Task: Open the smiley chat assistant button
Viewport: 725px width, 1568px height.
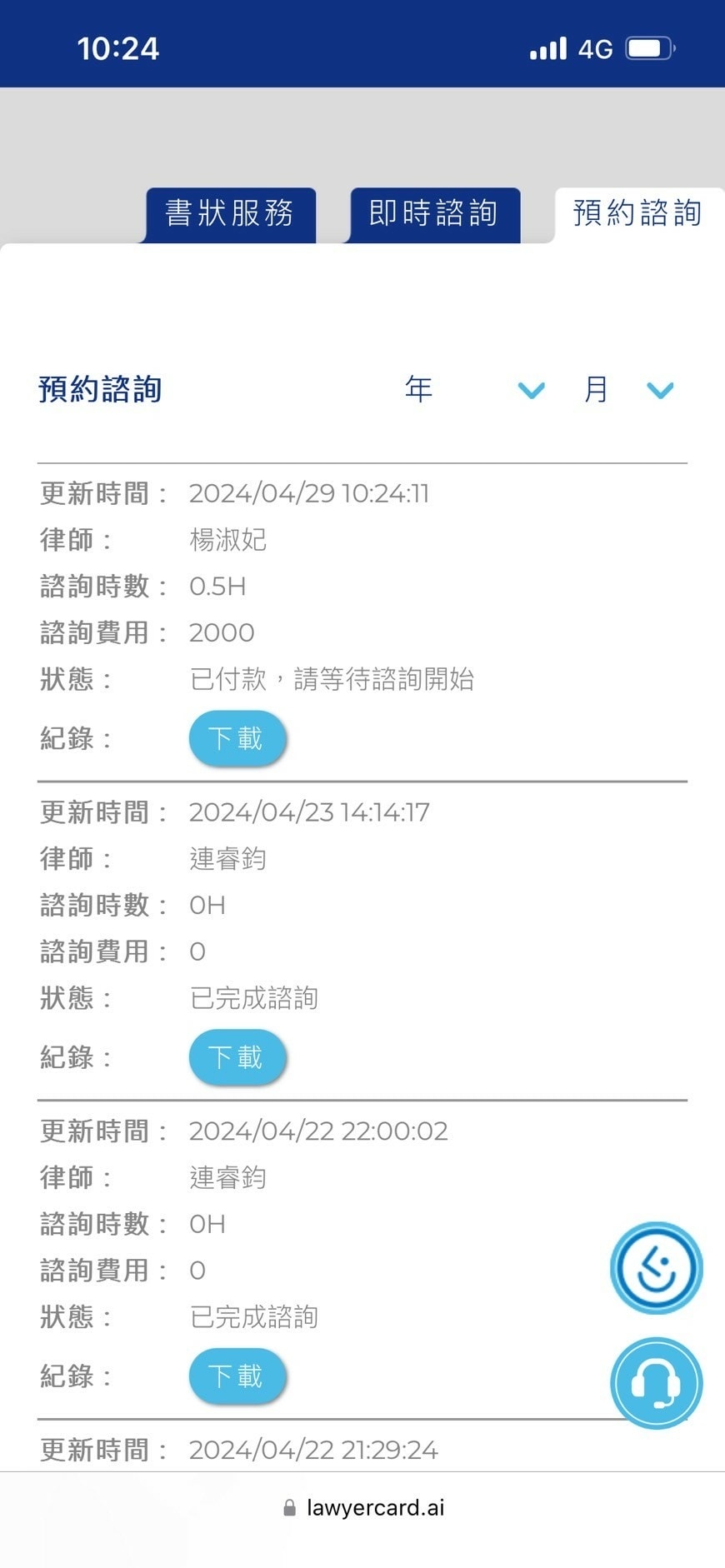Action: [657, 1267]
